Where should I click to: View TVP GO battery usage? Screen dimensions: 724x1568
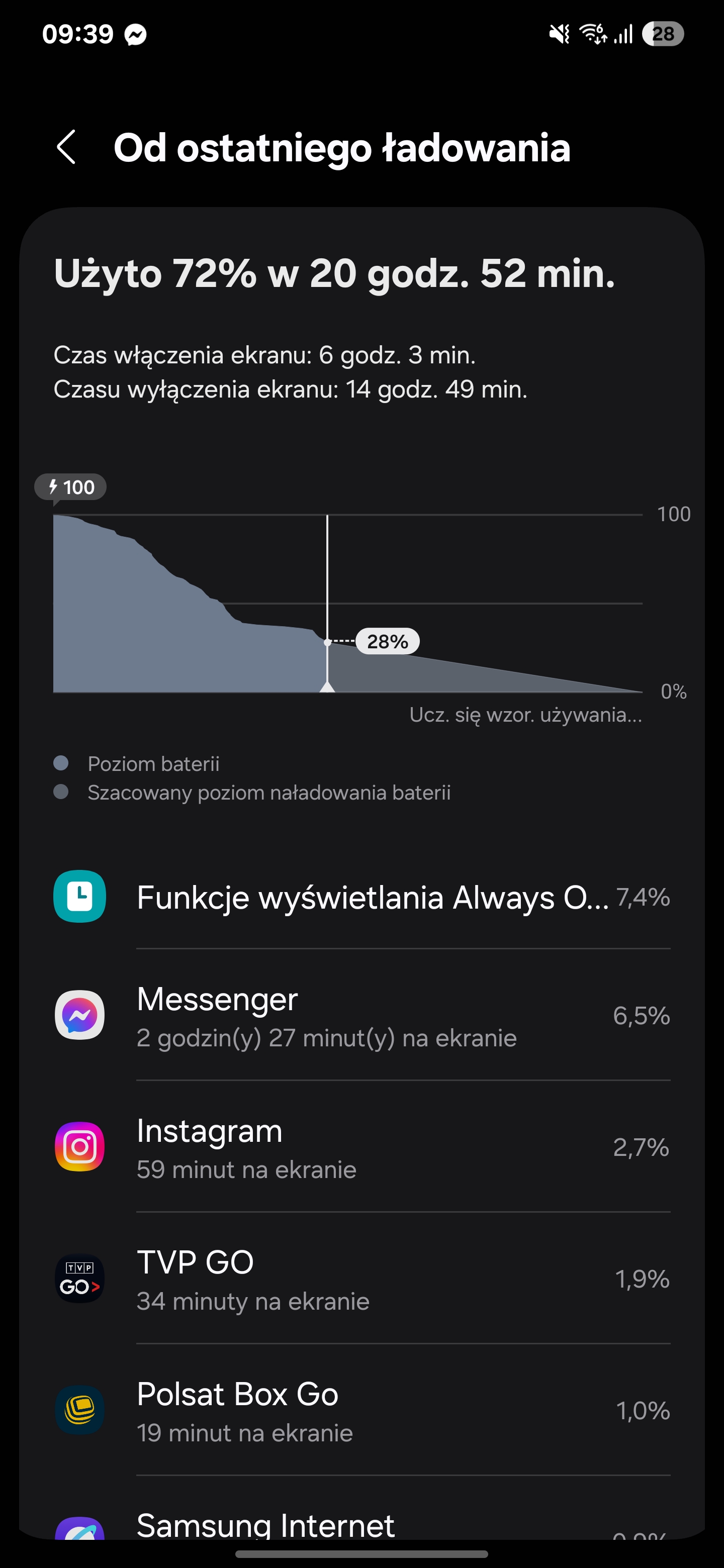pyautogui.click(x=361, y=1279)
